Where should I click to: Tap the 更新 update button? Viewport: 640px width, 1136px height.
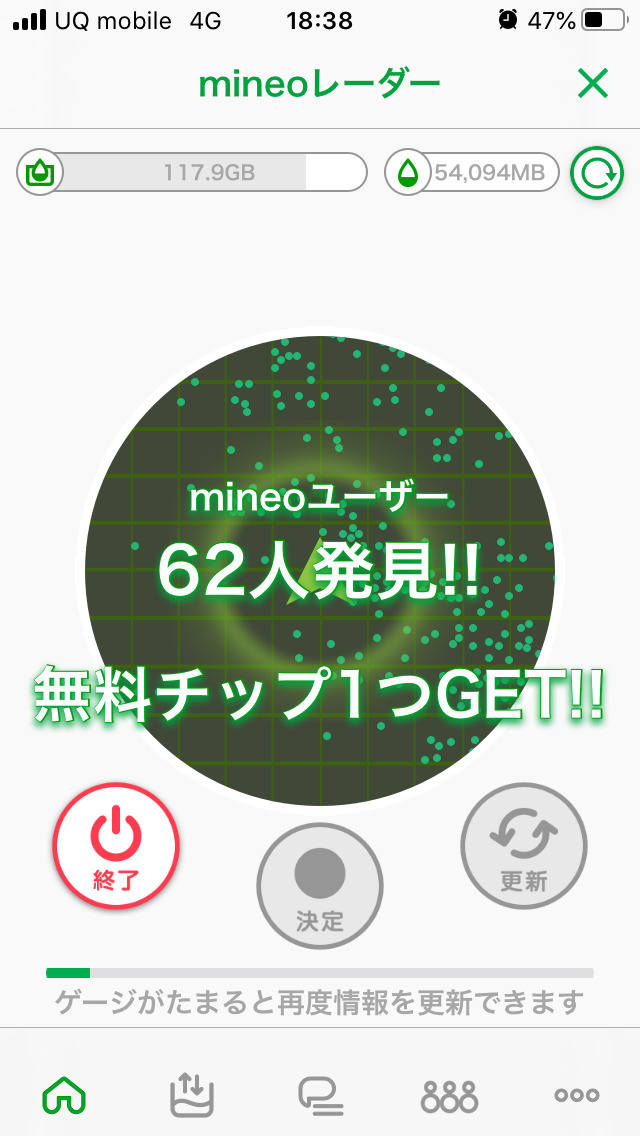pyautogui.click(x=524, y=847)
